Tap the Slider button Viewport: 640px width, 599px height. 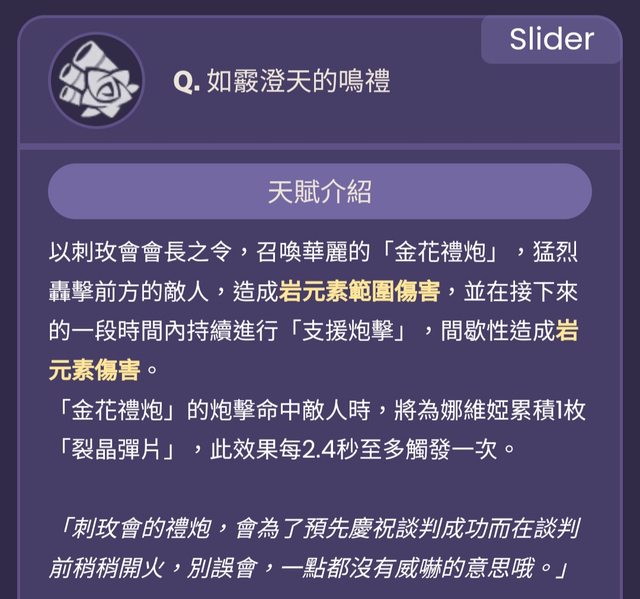pos(551,40)
